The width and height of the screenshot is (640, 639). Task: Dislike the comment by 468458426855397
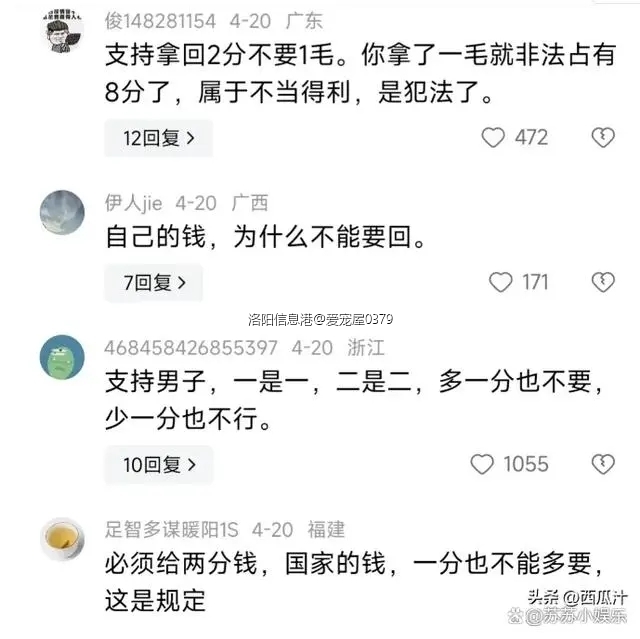tap(602, 464)
